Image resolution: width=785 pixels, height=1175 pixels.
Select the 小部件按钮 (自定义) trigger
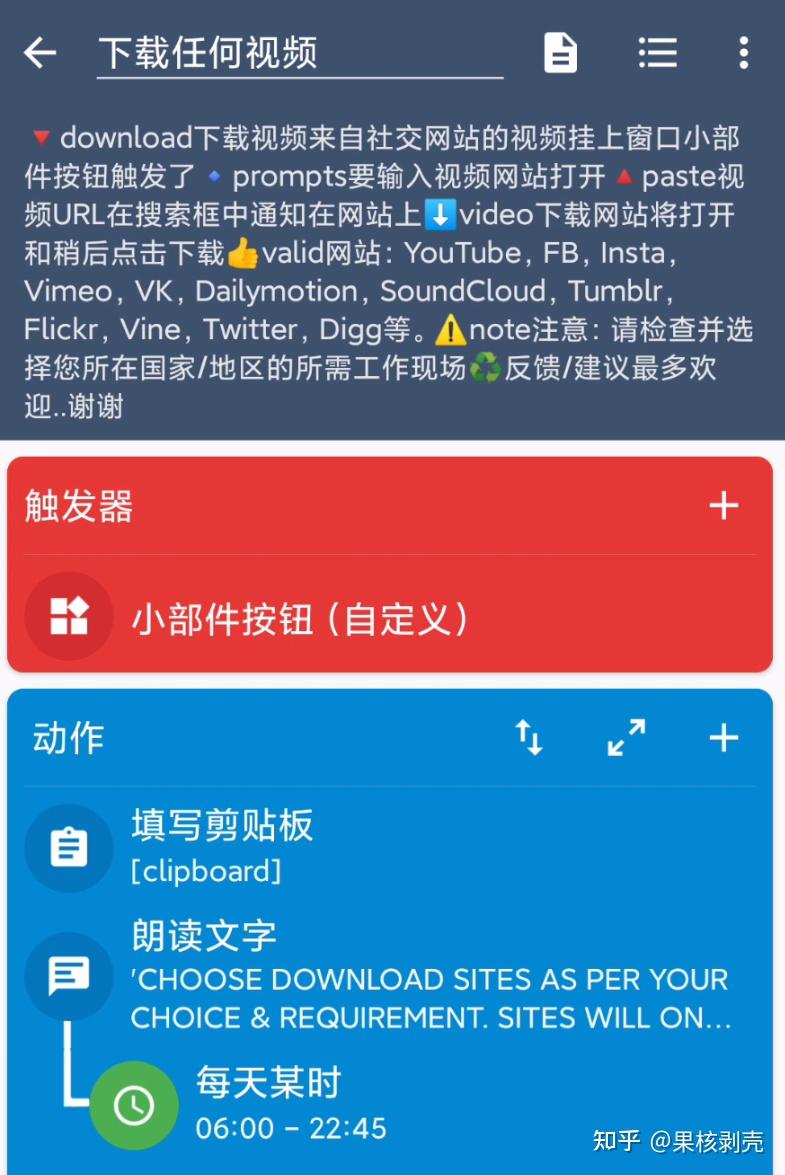pos(300,617)
